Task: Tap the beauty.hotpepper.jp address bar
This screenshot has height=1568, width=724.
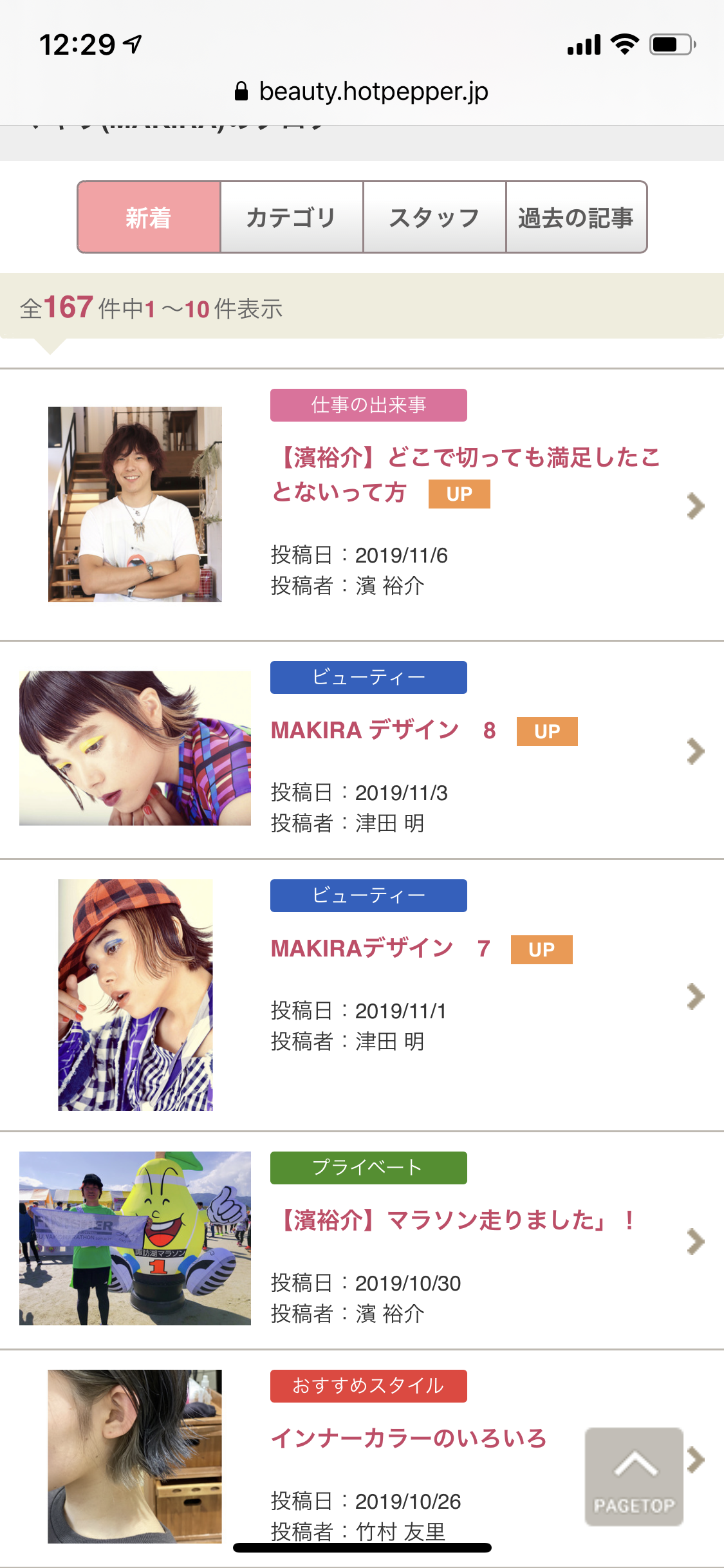Action: pyautogui.click(x=362, y=91)
